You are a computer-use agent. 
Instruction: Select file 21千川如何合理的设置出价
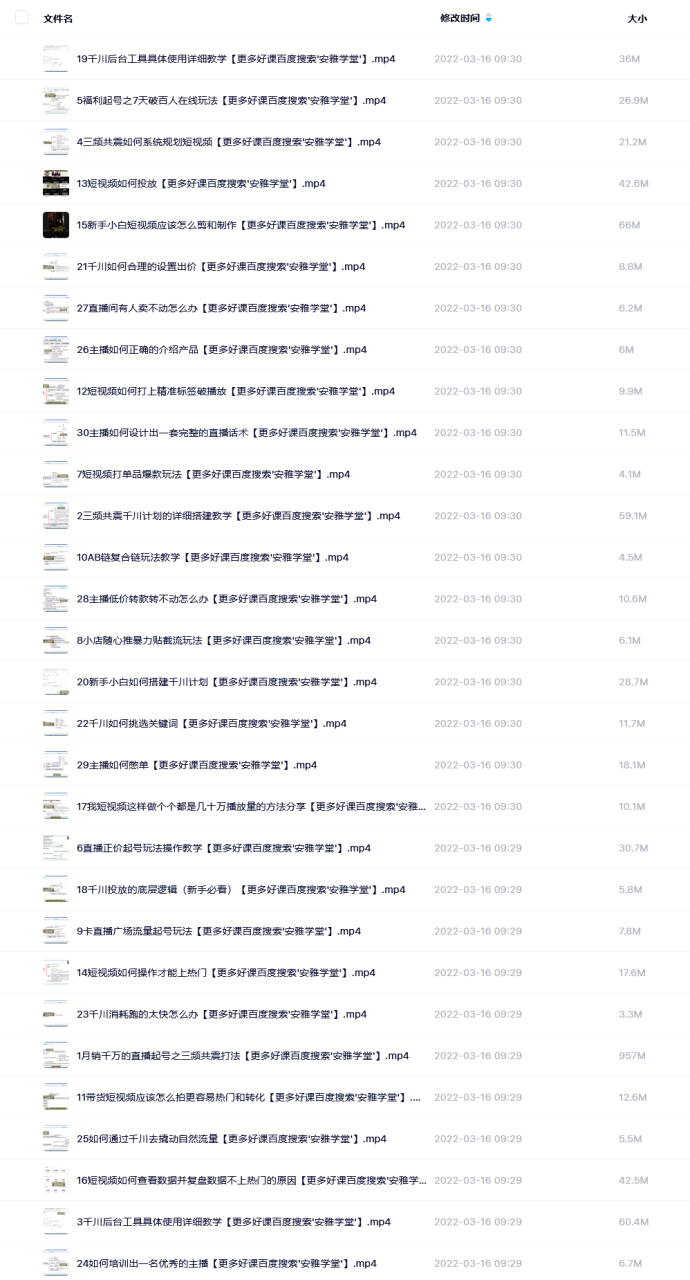tap(220, 267)
